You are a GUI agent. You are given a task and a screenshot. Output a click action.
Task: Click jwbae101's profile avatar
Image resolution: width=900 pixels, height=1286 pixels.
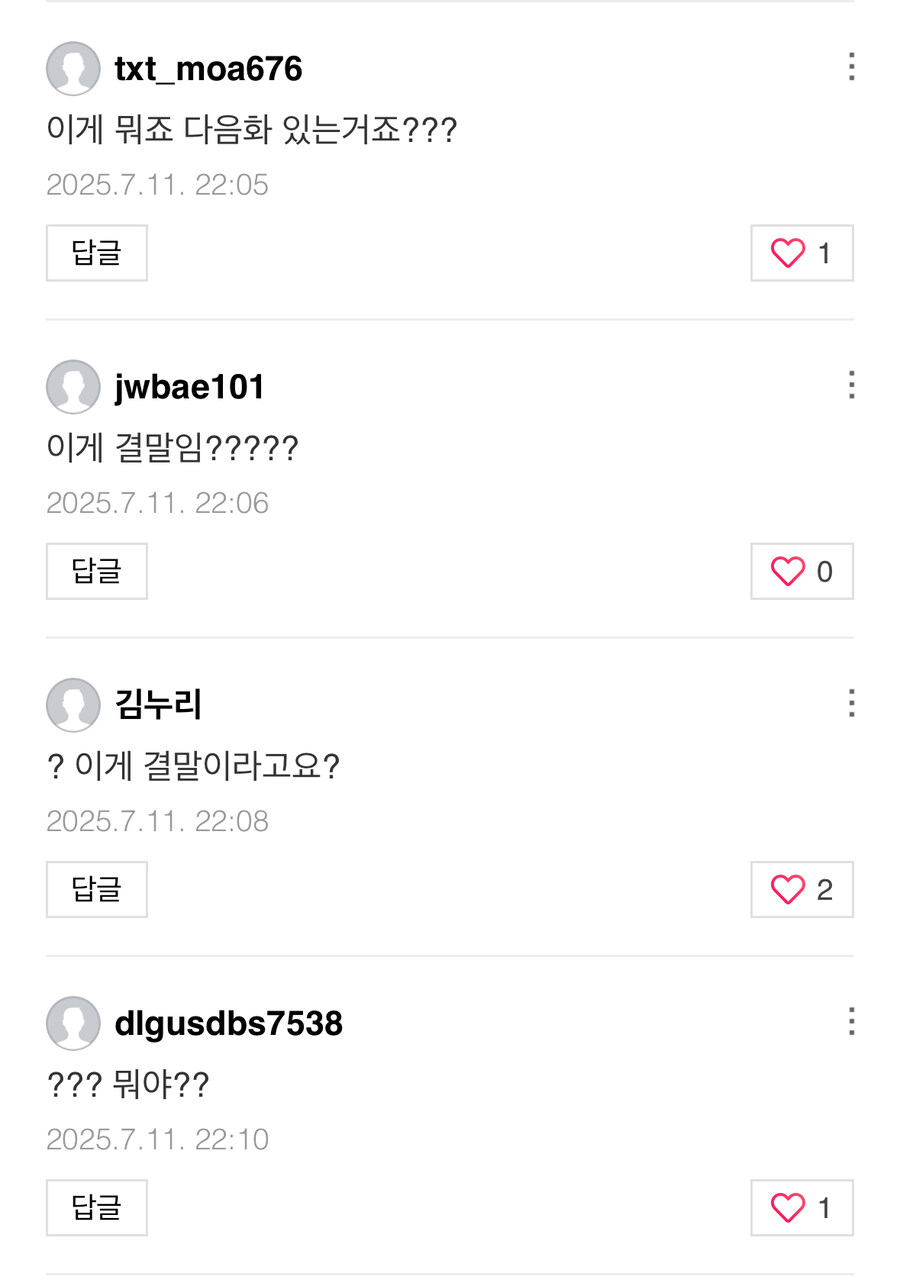pos(72,385)
